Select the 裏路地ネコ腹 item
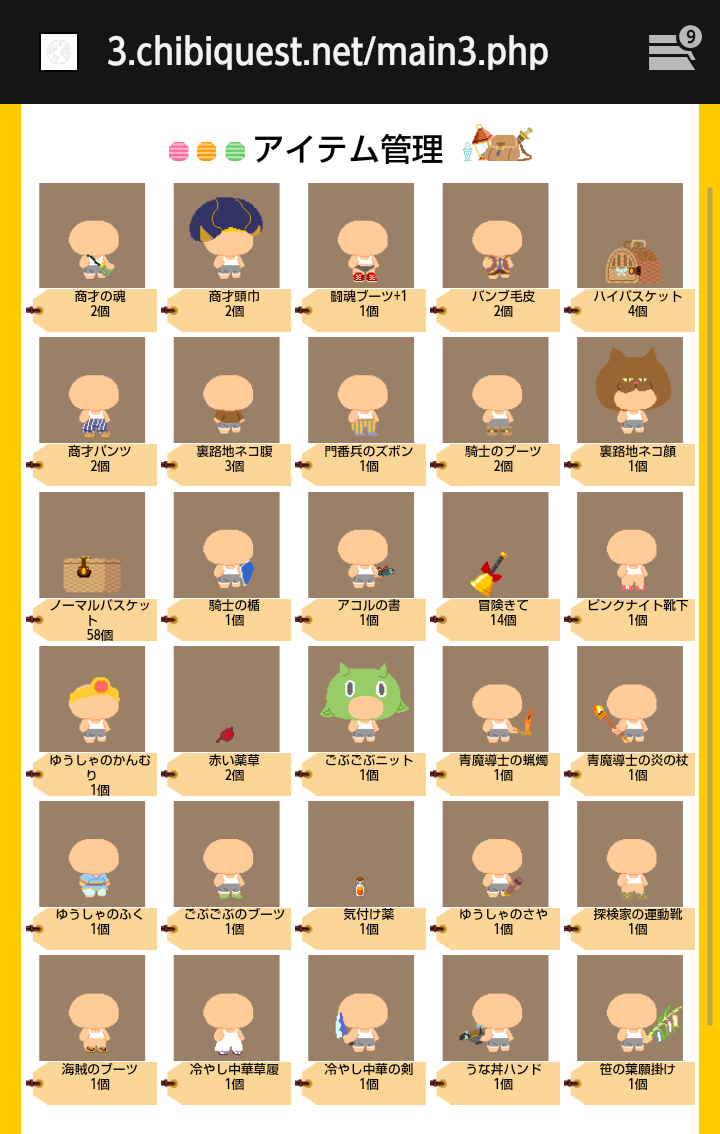The image size is (720, 1134). (x=227, y=390)
